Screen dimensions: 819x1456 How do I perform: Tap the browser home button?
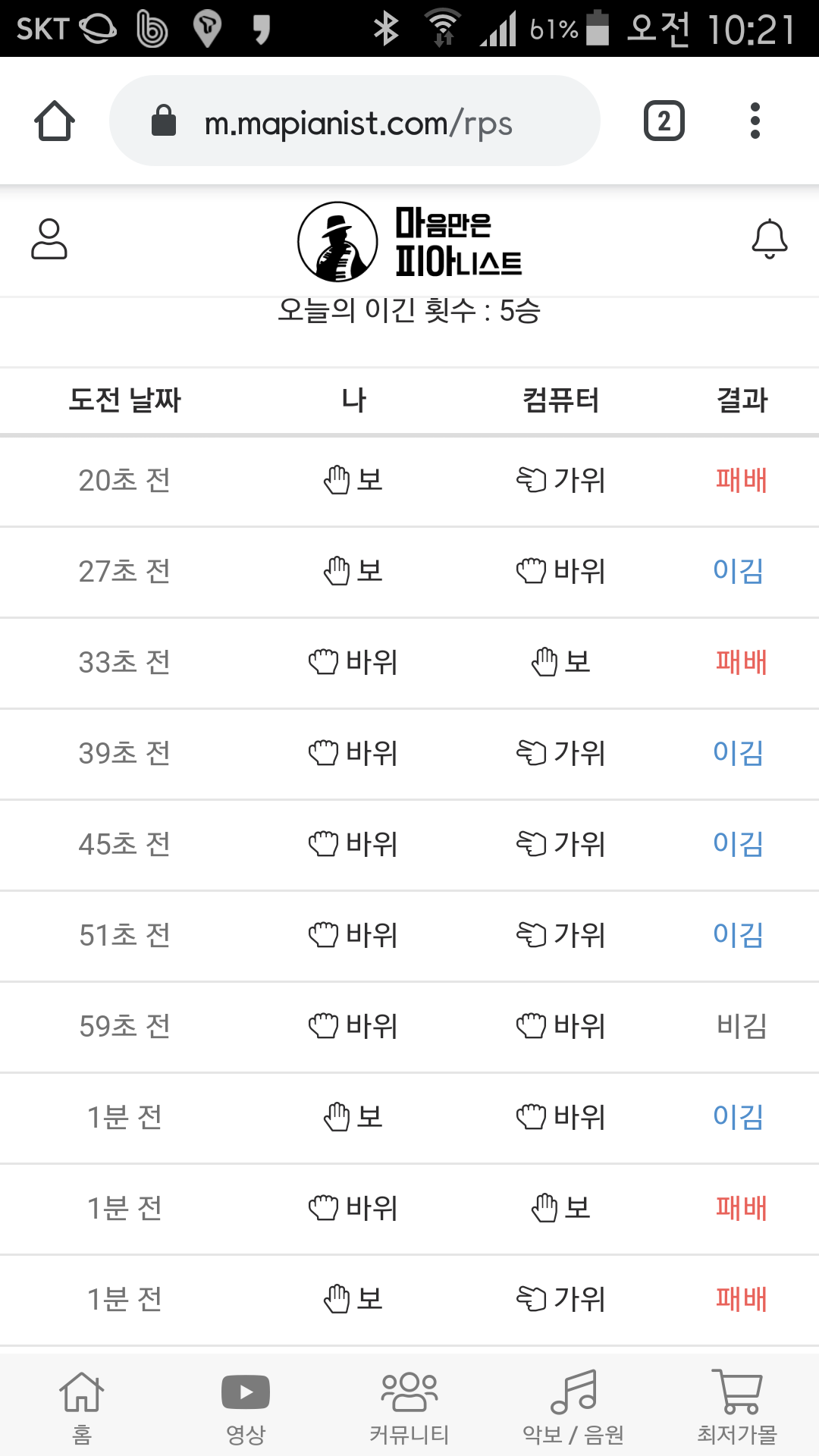(x=55, y=121)
